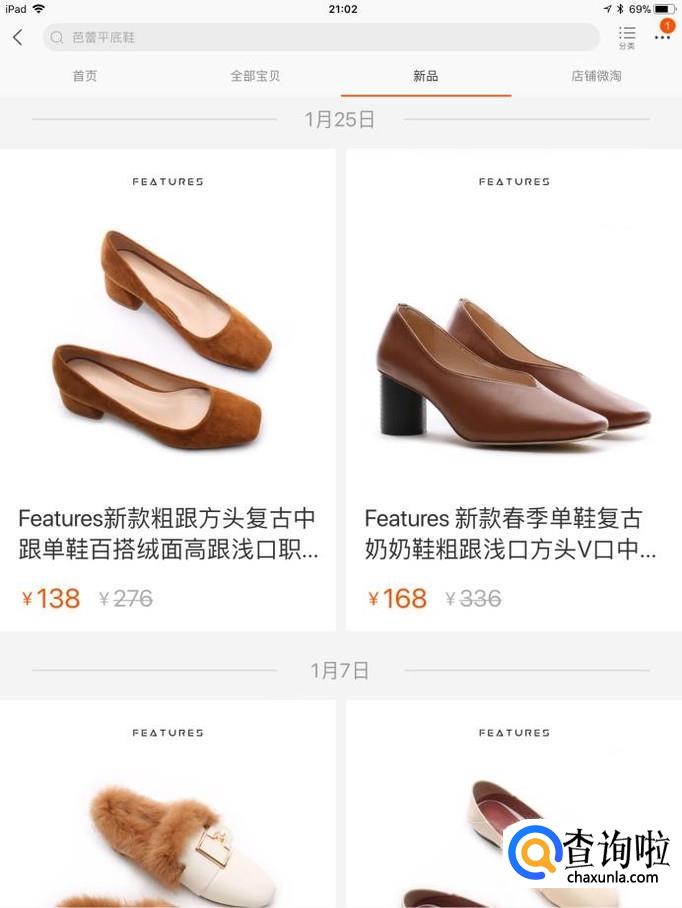Switch to the 全部宝贝 tab
The height and width of the screenshot is (908, 682).
[255, 76]
